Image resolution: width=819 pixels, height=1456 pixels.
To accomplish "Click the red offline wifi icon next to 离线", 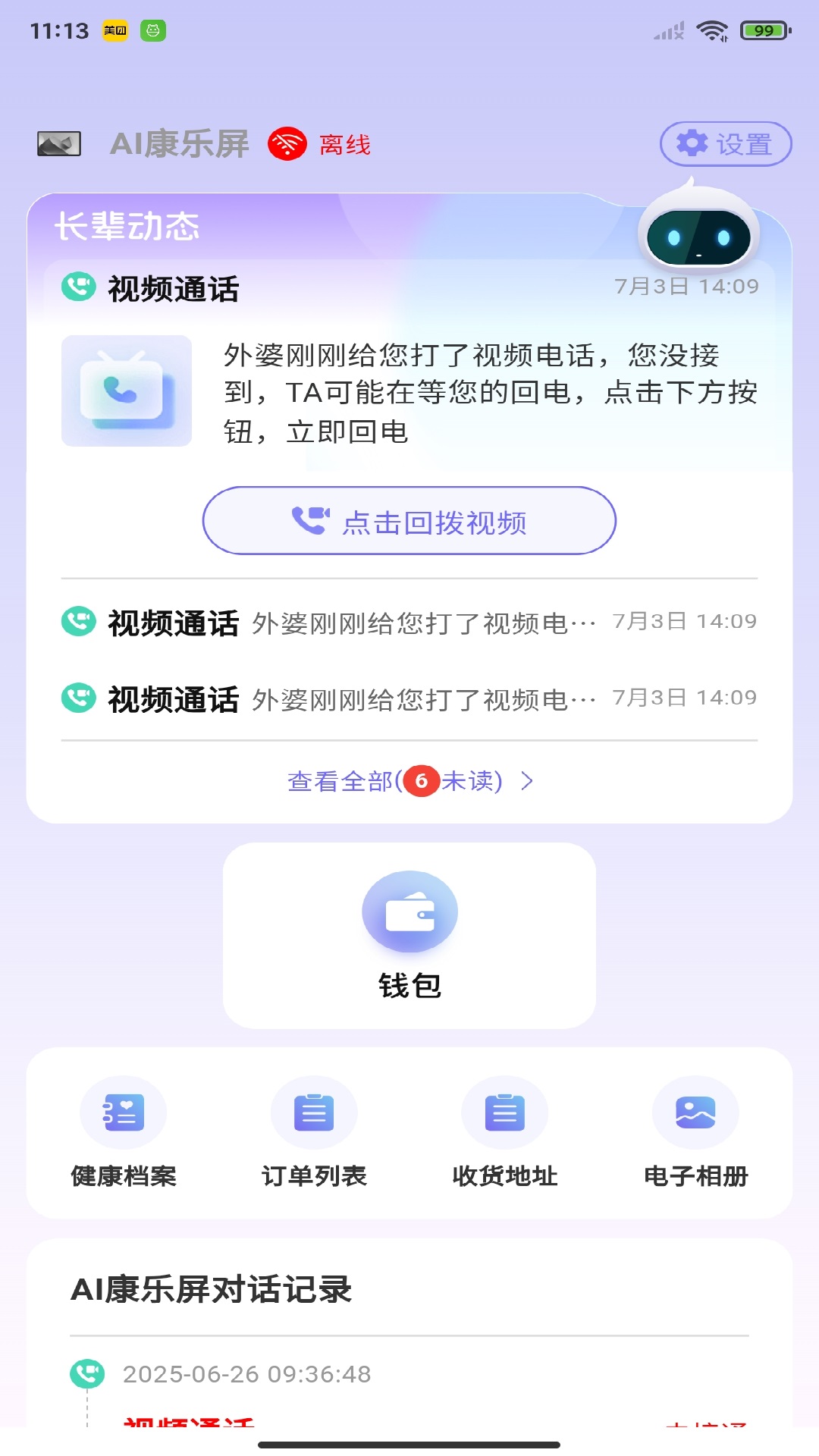I will tap(288, 143).
